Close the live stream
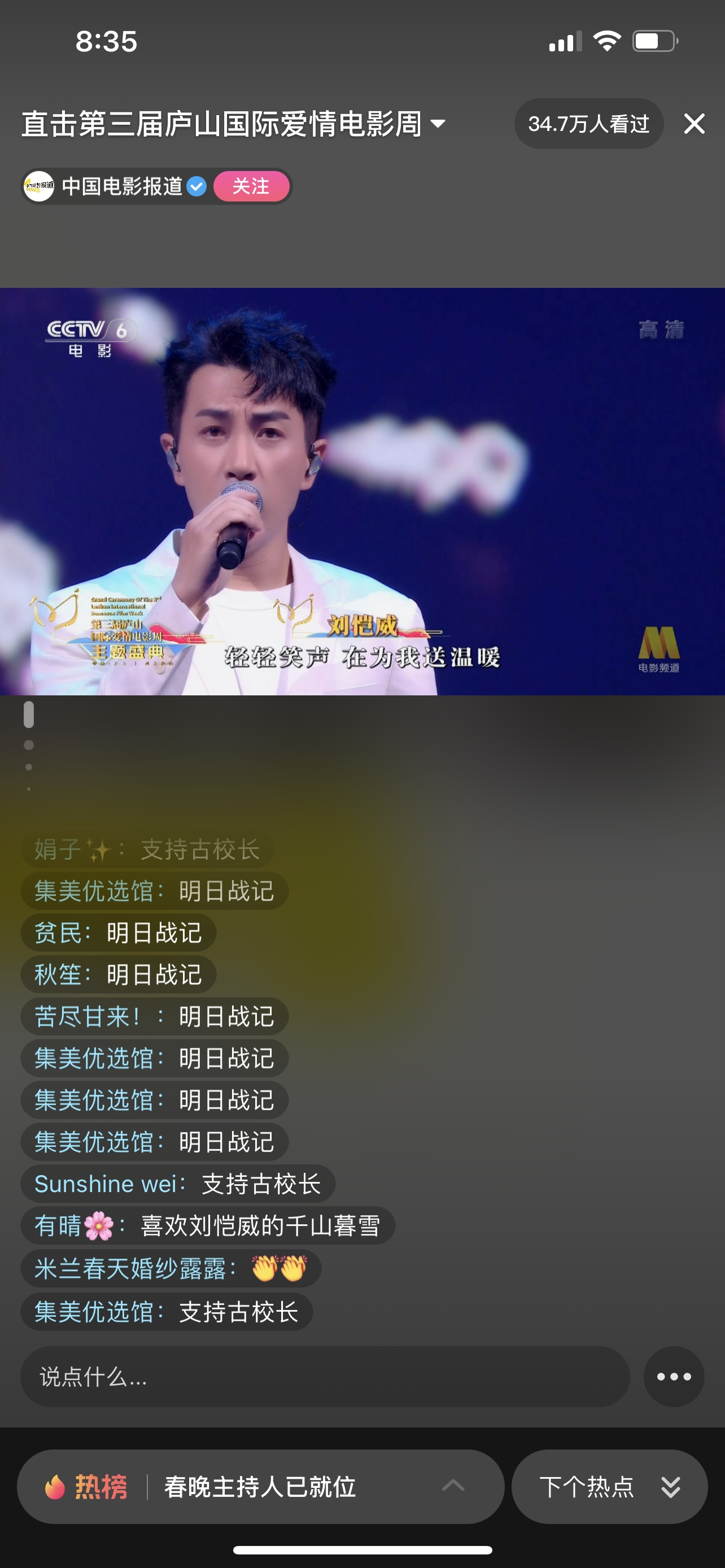 [694, 124]
